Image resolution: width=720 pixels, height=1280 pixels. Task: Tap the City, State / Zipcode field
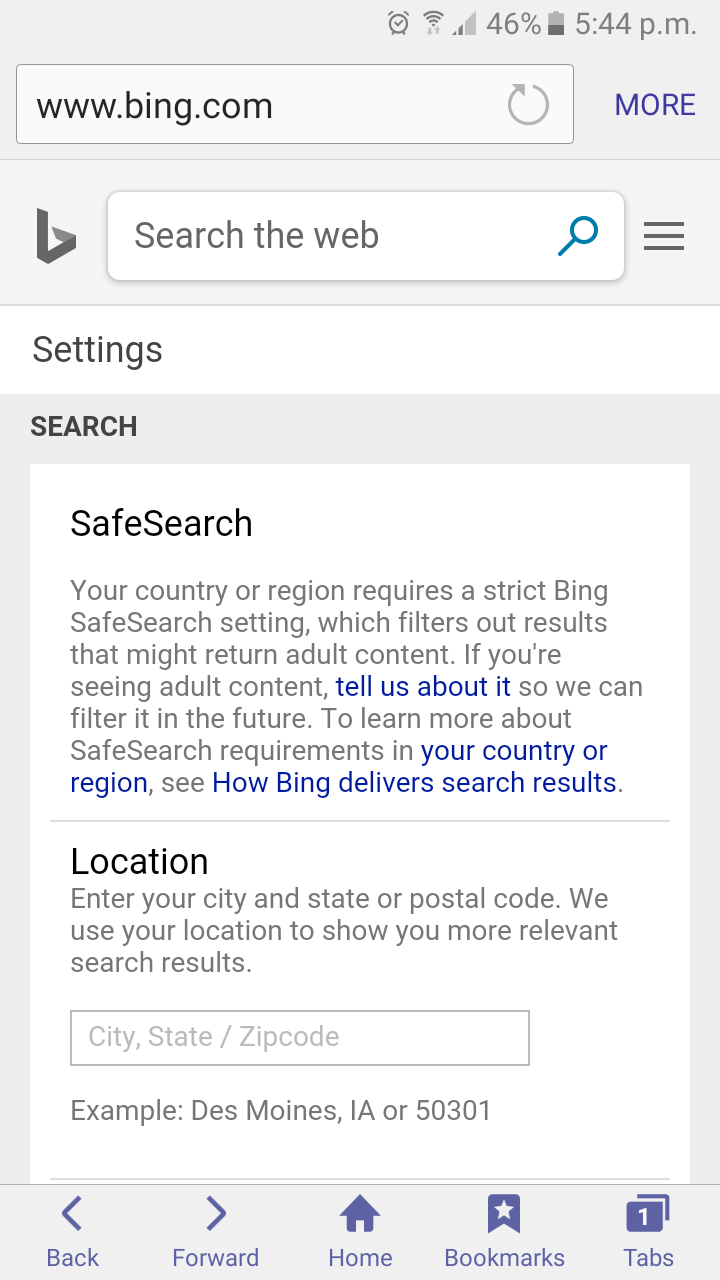(300, 1038)
